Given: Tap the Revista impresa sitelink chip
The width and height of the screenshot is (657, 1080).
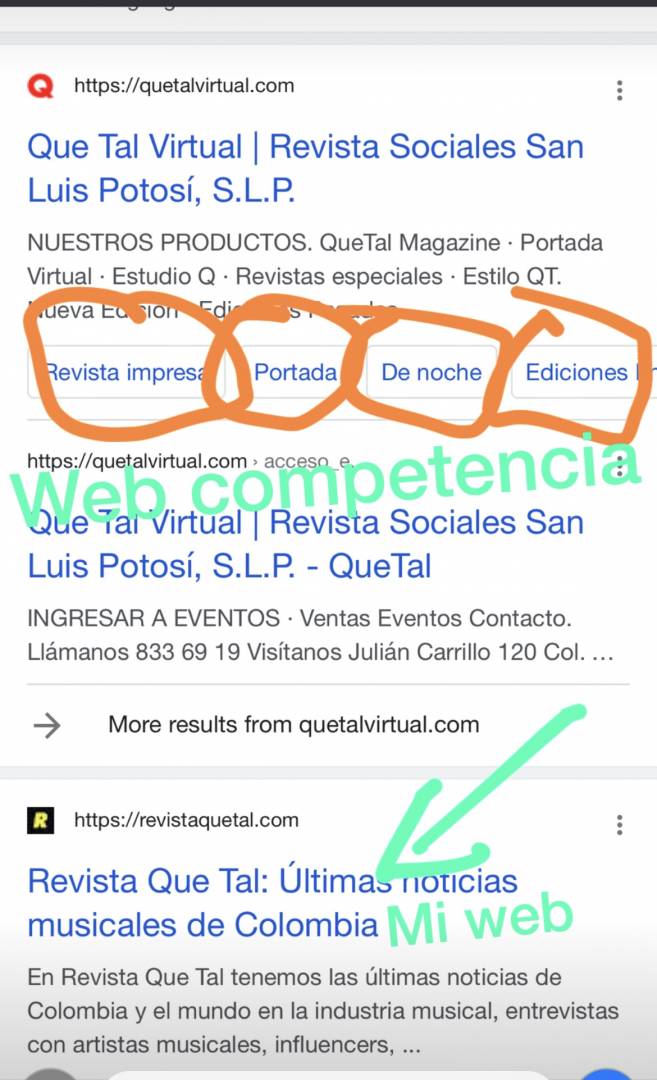Looking at the screenshot, I should (126, 373).
